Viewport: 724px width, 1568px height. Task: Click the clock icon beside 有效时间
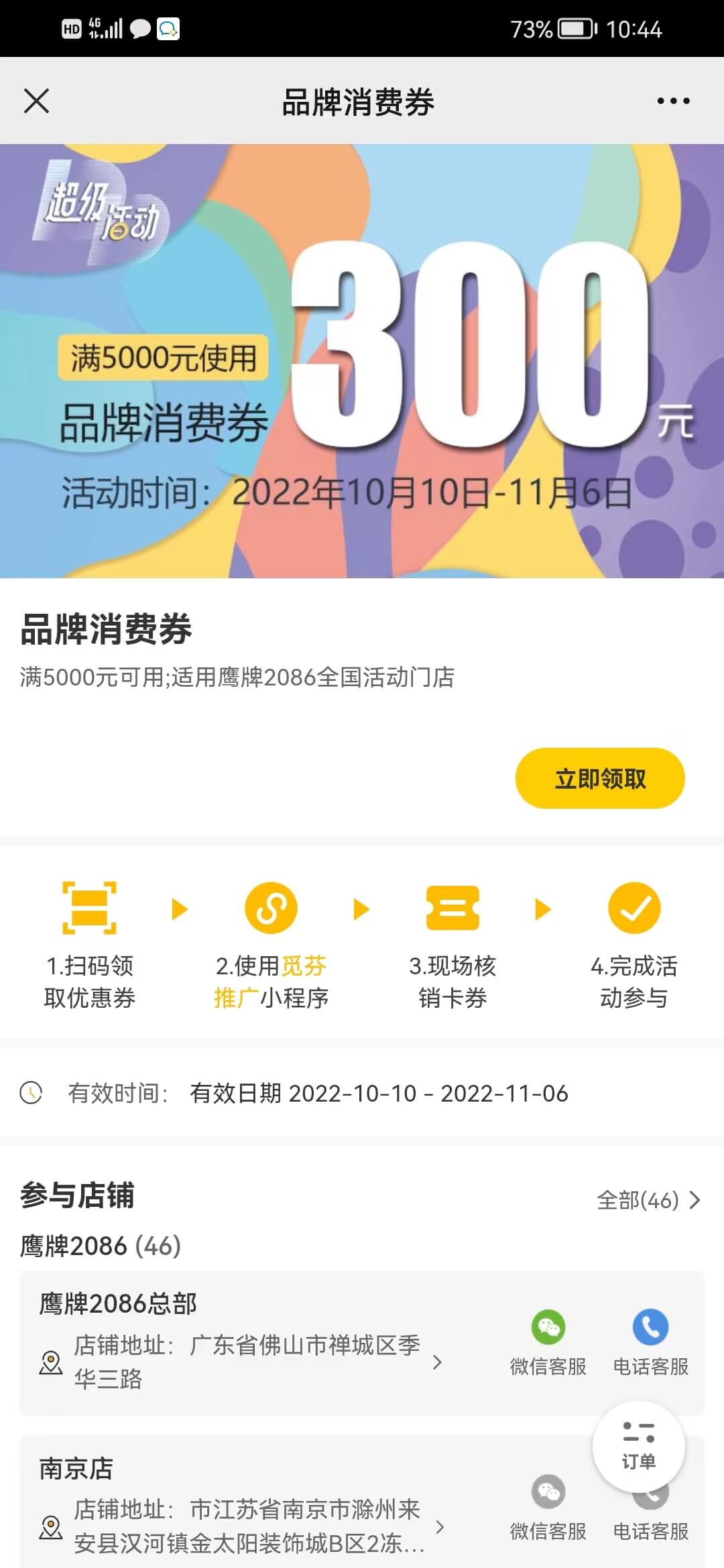(30, 1093)
